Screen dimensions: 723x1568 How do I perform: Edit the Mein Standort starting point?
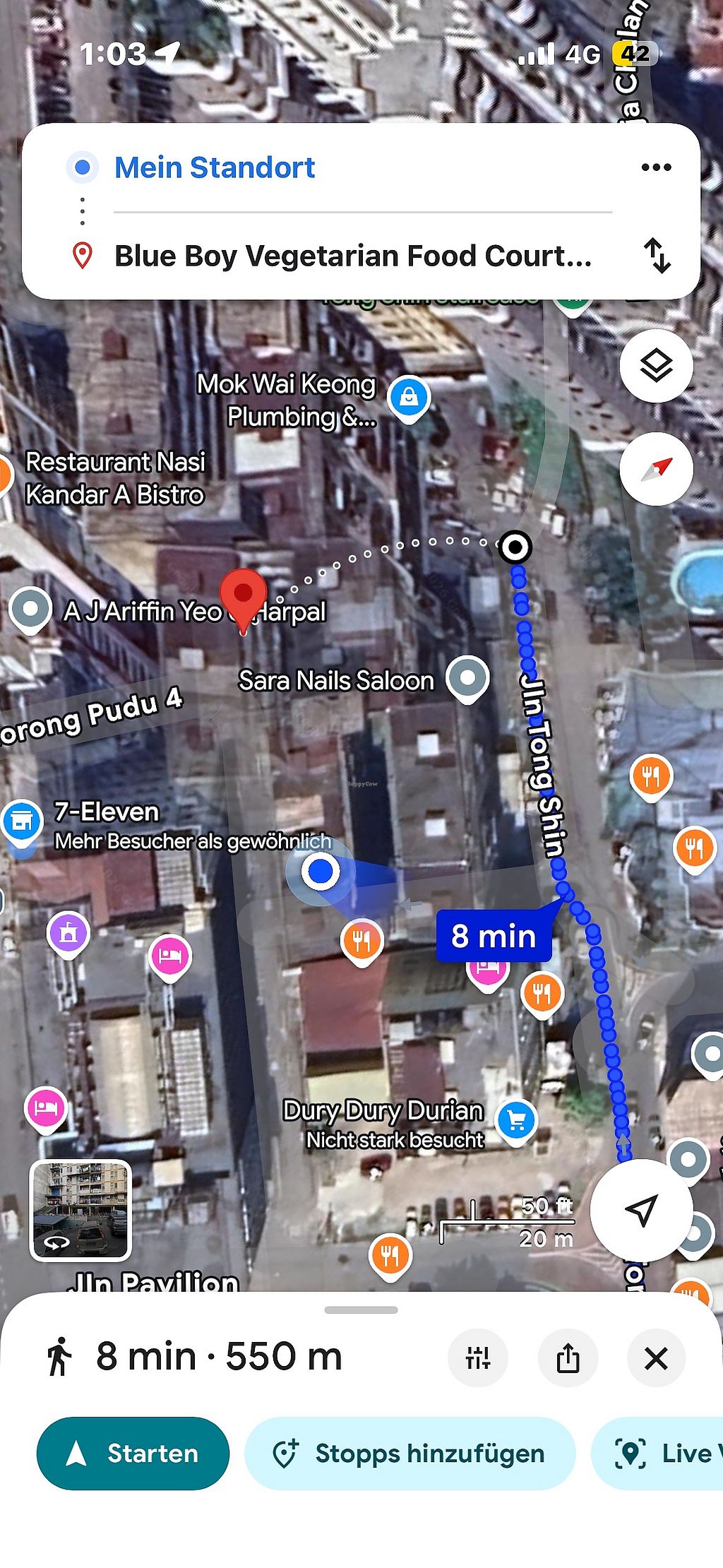pyautogui.click(x=215, y=167)
